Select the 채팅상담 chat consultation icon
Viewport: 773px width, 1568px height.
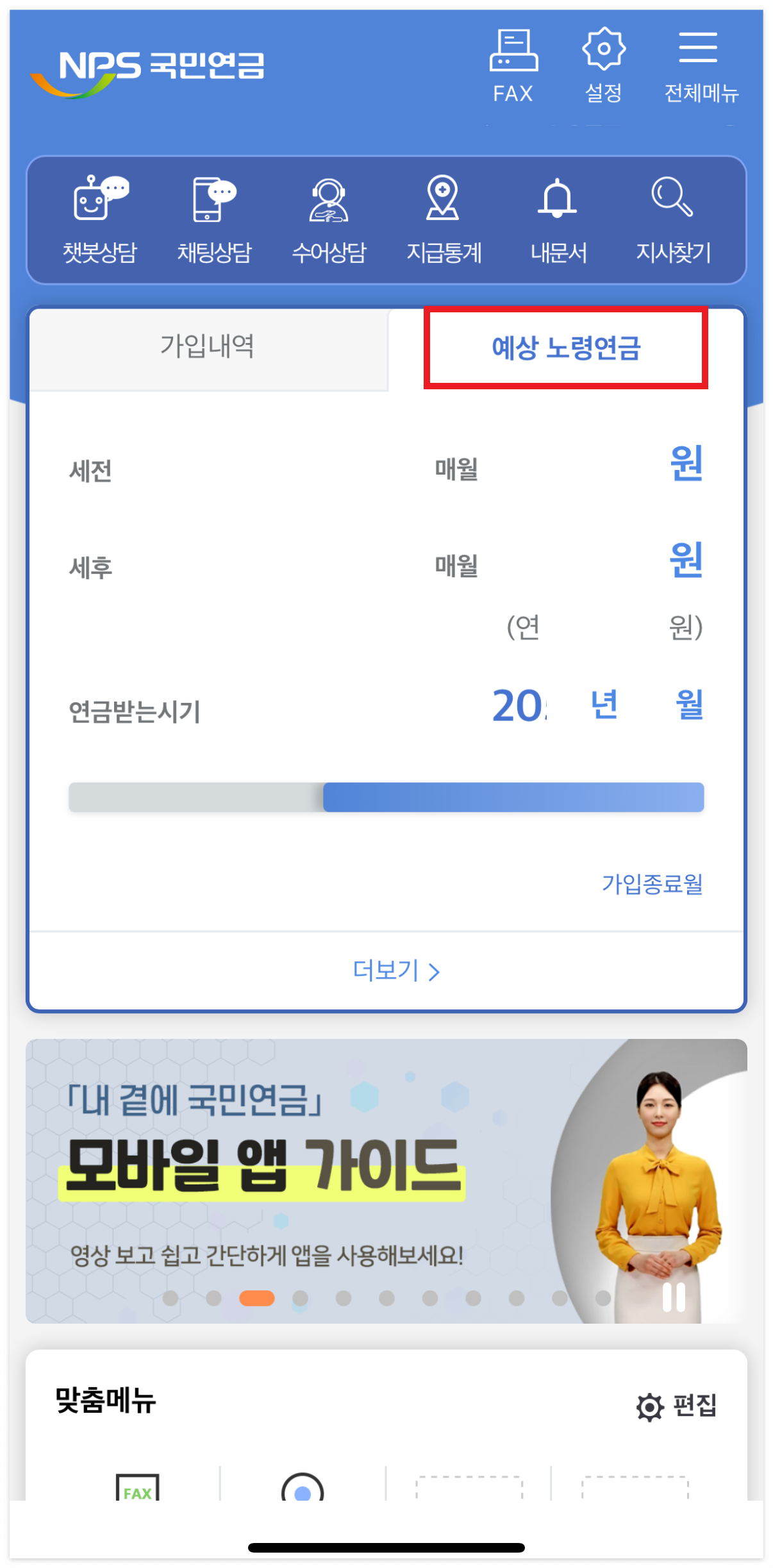(x=215, y=218)
